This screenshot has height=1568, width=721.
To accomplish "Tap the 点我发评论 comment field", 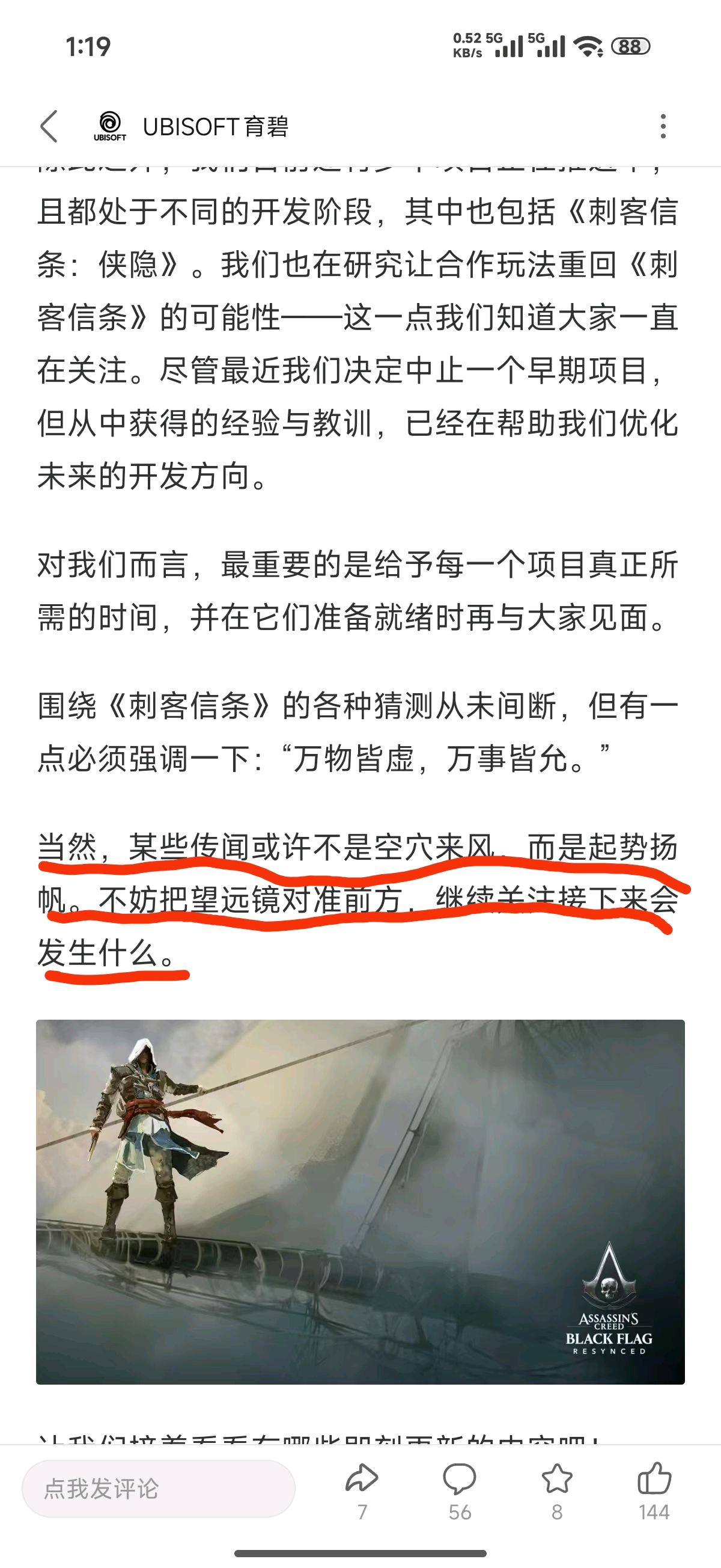I will 158,1488.
